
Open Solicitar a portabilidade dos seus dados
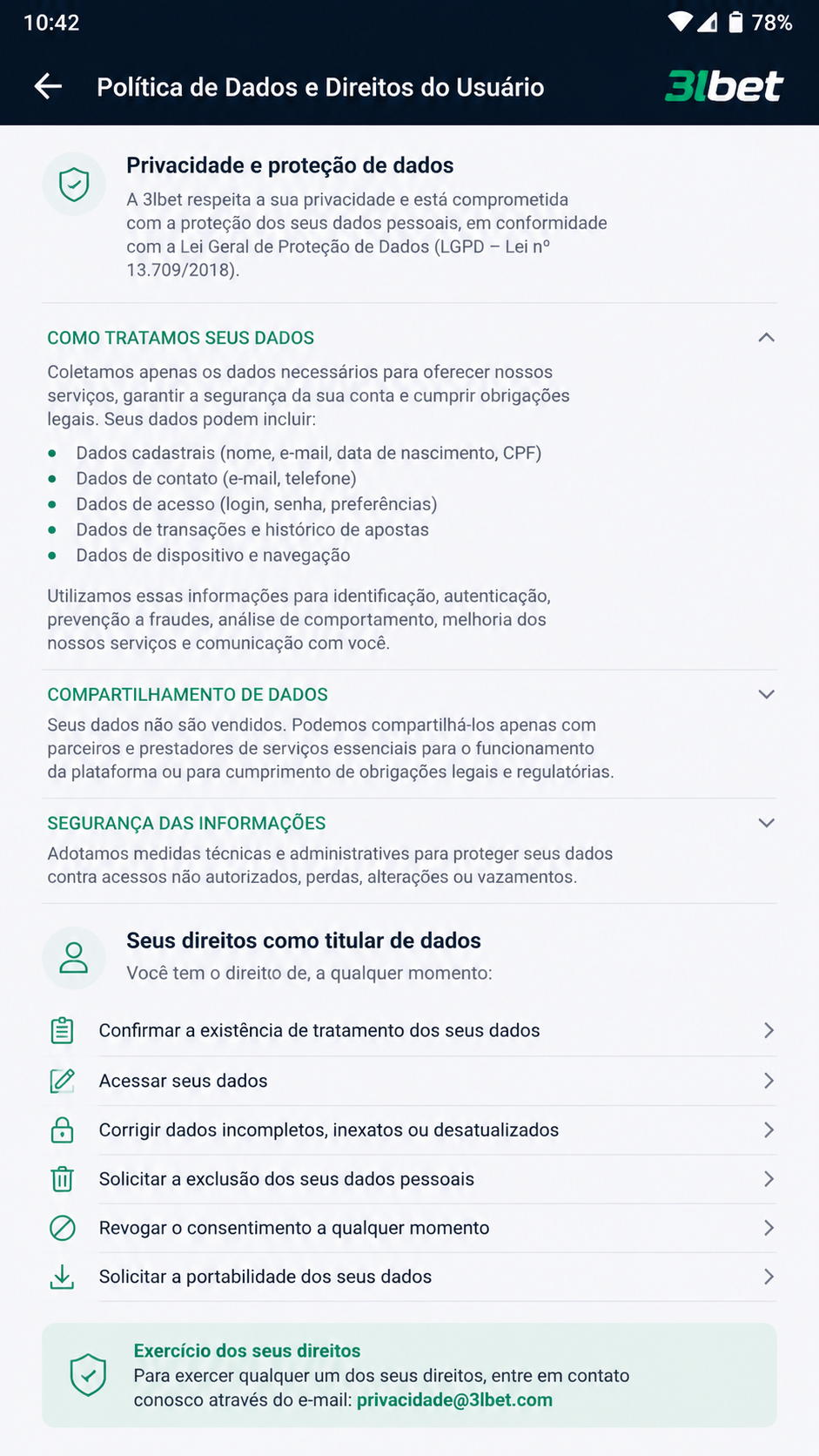[x=410, y=1277]
